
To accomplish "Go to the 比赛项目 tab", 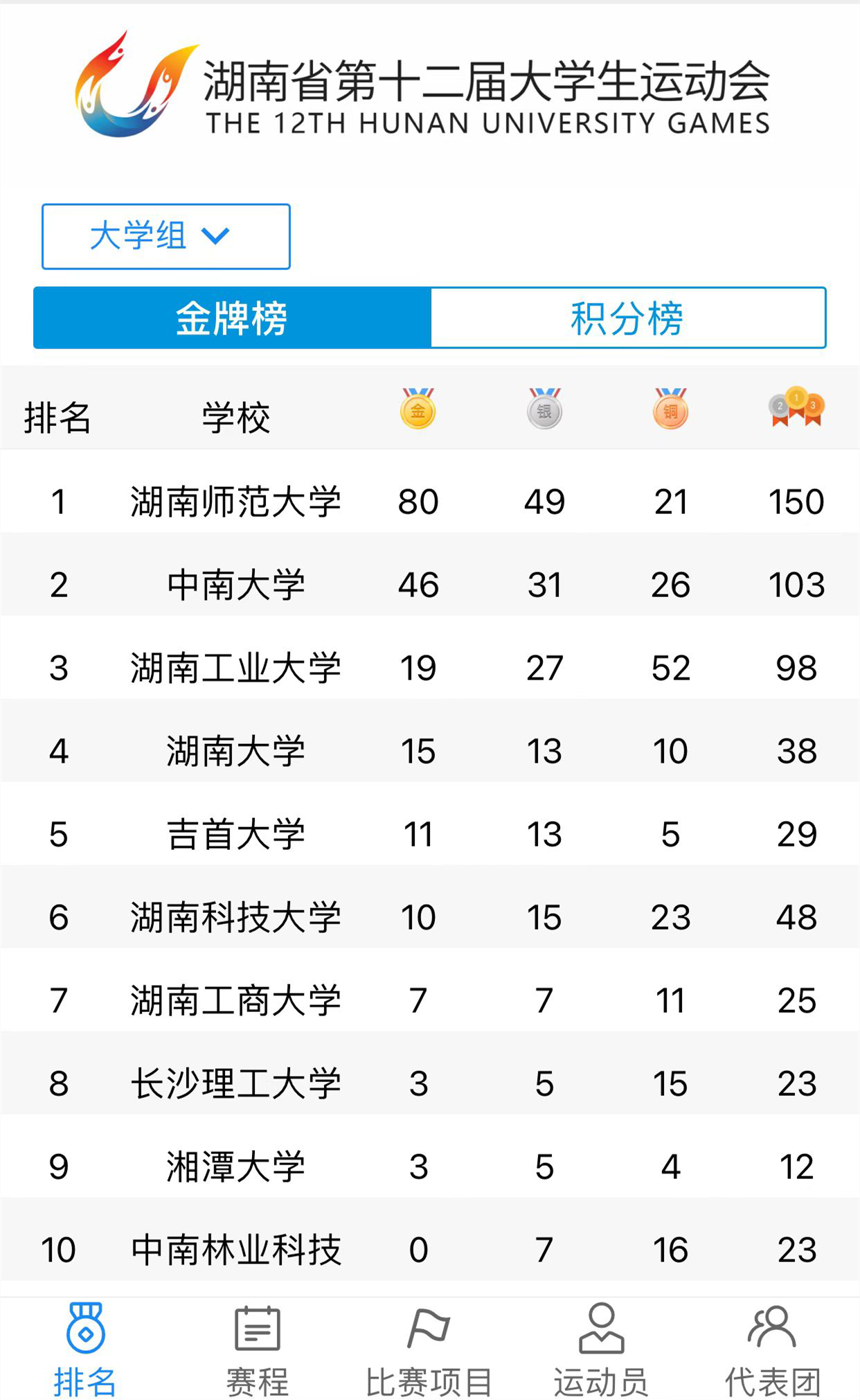I will pos(429,1349).
